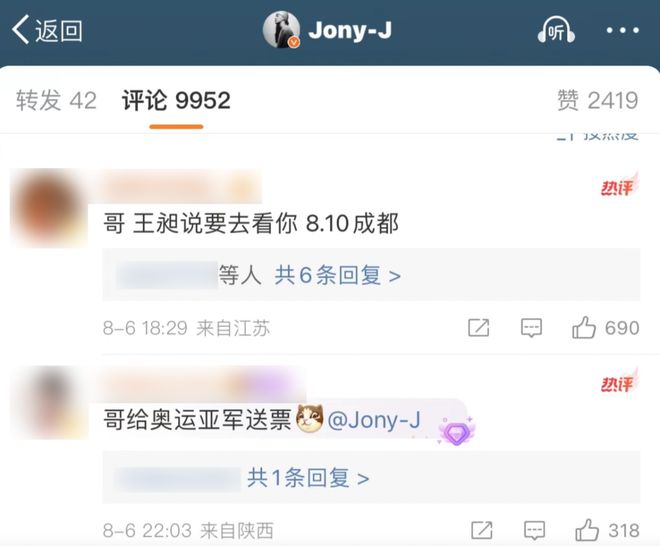This screenshot has width=660, height=546.
Task: Switch to the 转发 42 tab
Action: (56, 101)
